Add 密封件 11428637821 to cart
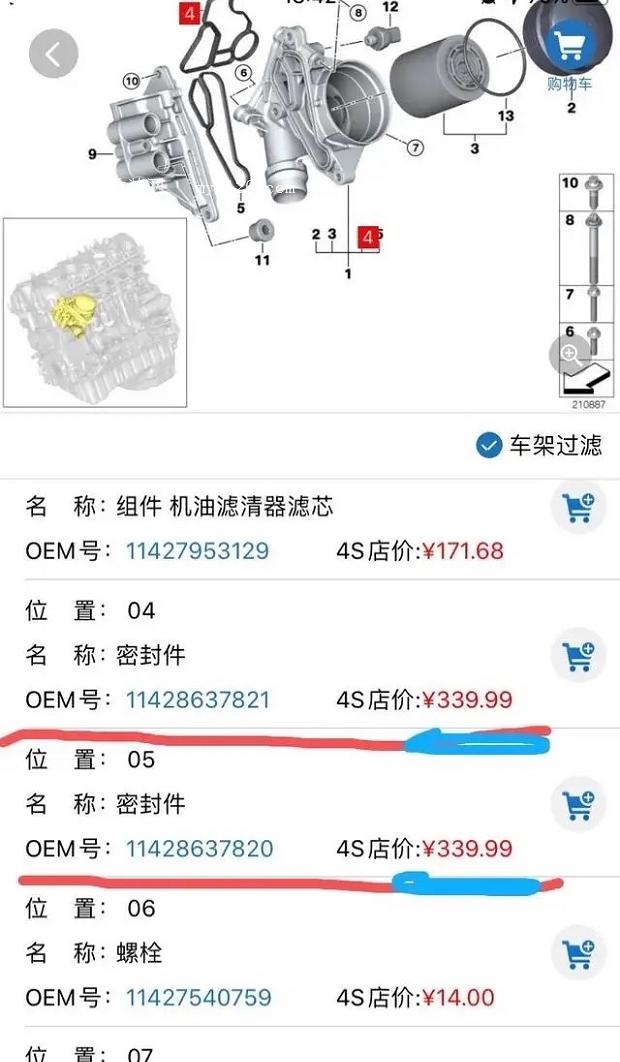The height and width of the screenshot is (1062, 620). pos(578,656)
